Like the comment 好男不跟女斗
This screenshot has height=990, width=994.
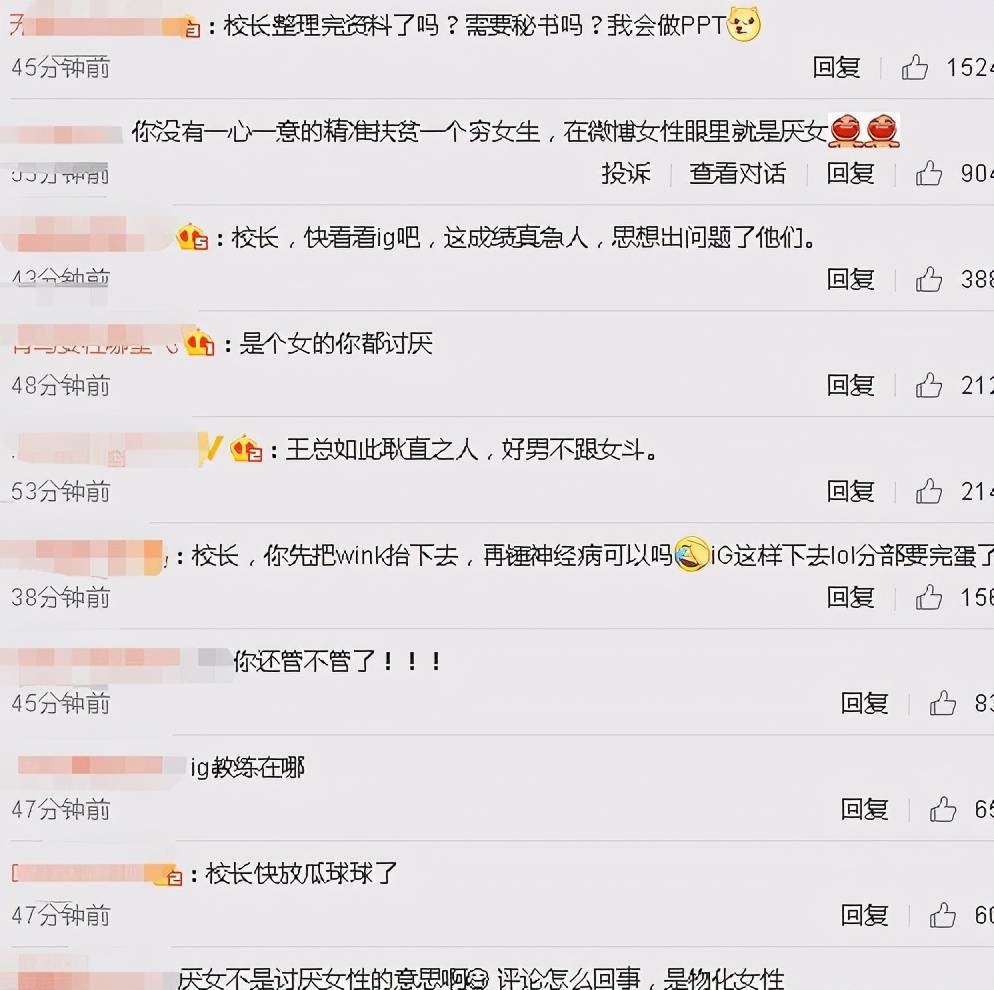(x=929, y=491)
